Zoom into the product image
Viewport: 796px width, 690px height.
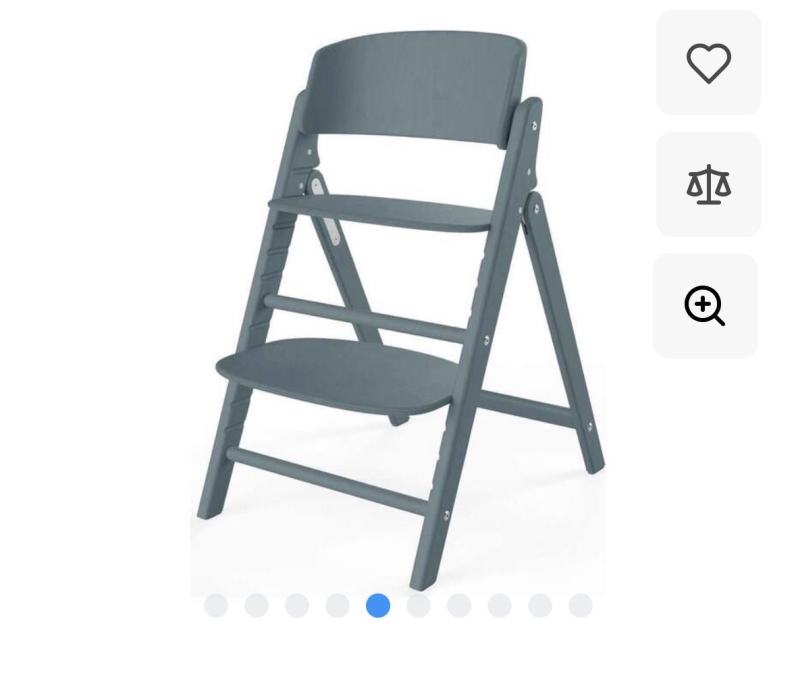pyautogui.click(x=705, y=306)
